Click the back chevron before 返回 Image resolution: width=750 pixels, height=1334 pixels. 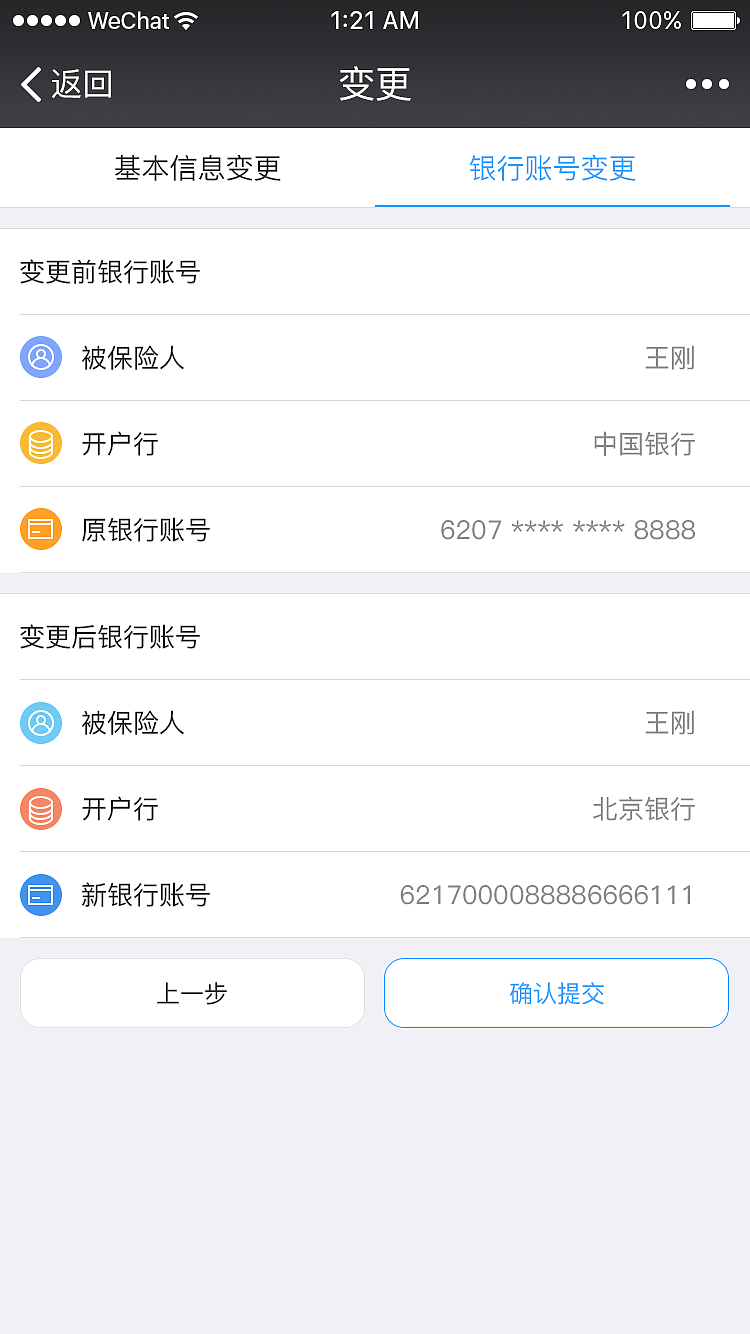[29, 84]
